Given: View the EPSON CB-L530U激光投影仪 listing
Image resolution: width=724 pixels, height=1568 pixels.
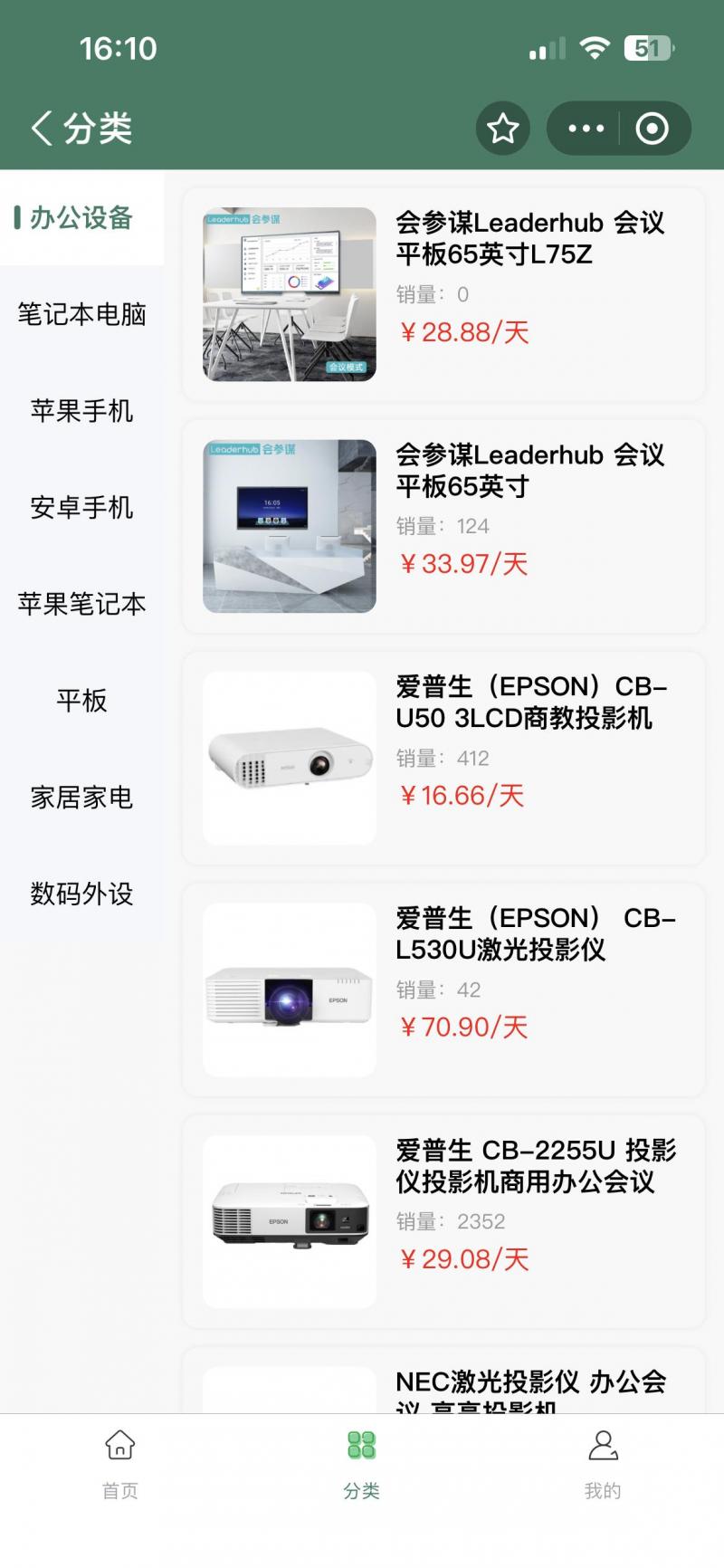Looking at the screenshot, I should [x=443, y=990].
